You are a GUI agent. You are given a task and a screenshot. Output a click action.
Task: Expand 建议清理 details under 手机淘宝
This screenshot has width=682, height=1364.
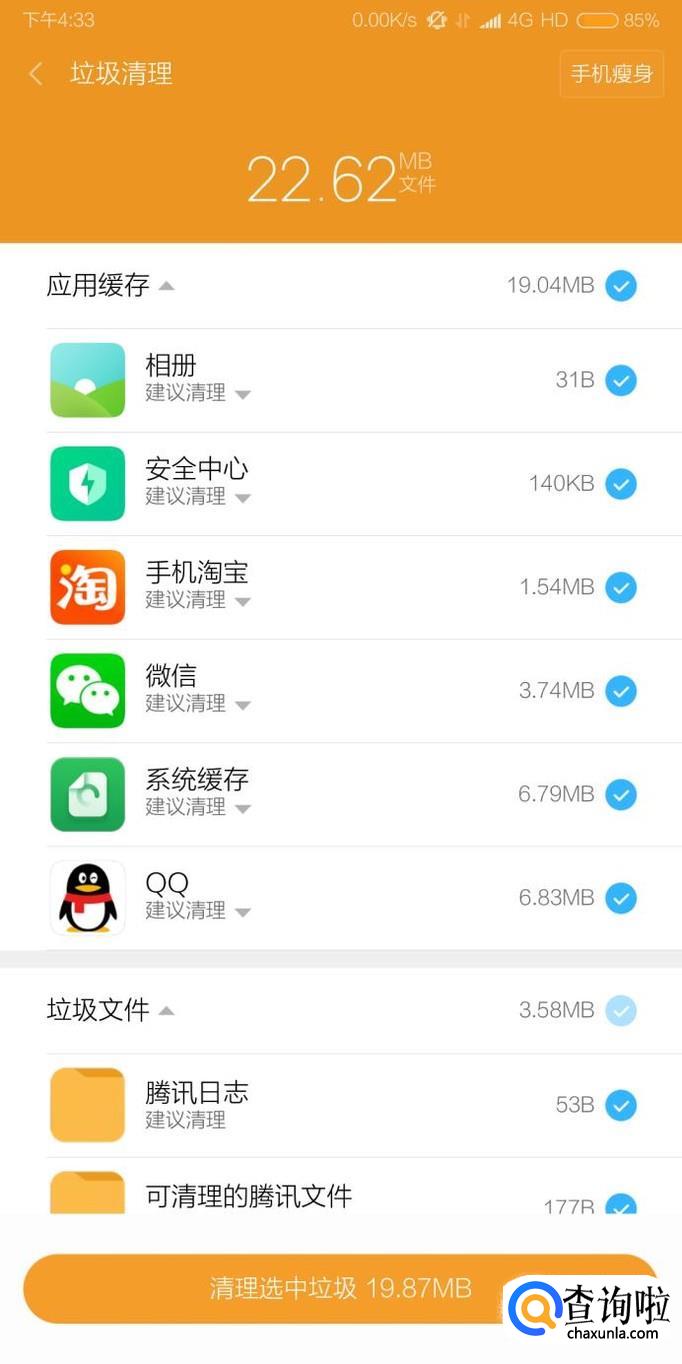pos(242,601)
